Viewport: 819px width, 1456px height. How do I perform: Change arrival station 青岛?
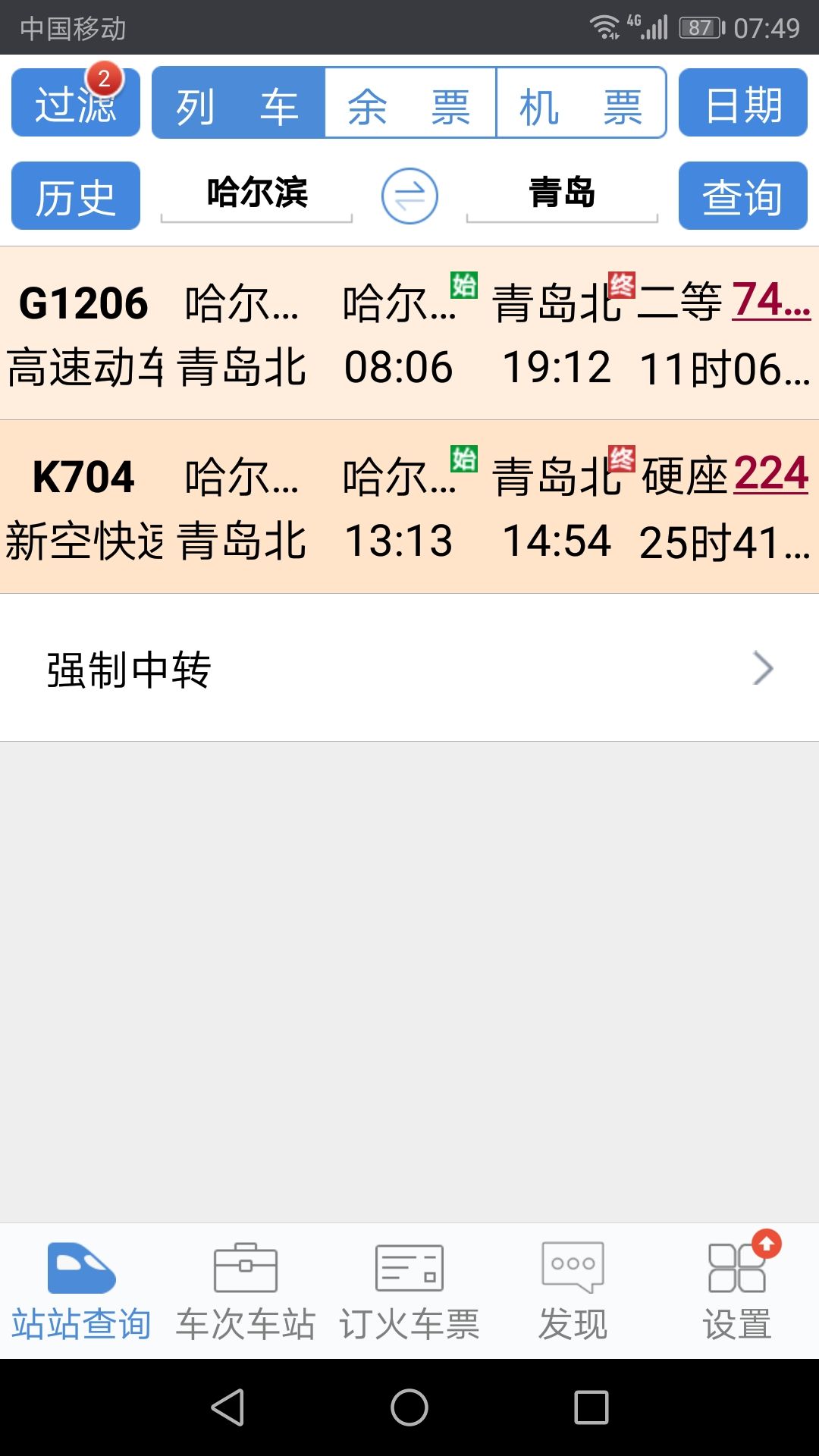click(x=562, y=193)
